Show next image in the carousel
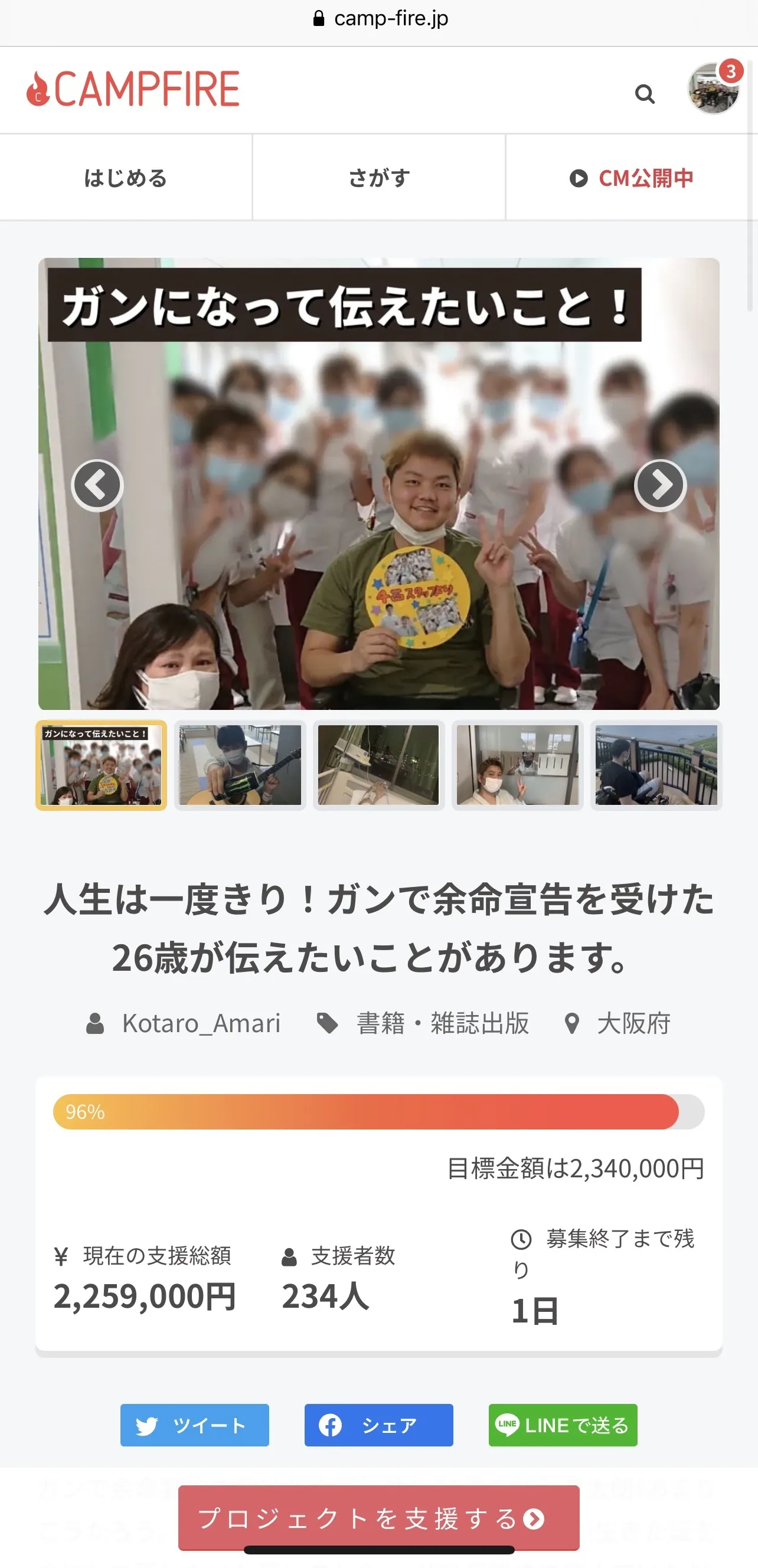The height and width of the screenshot is (1568, 758). (x=660, y=485)
